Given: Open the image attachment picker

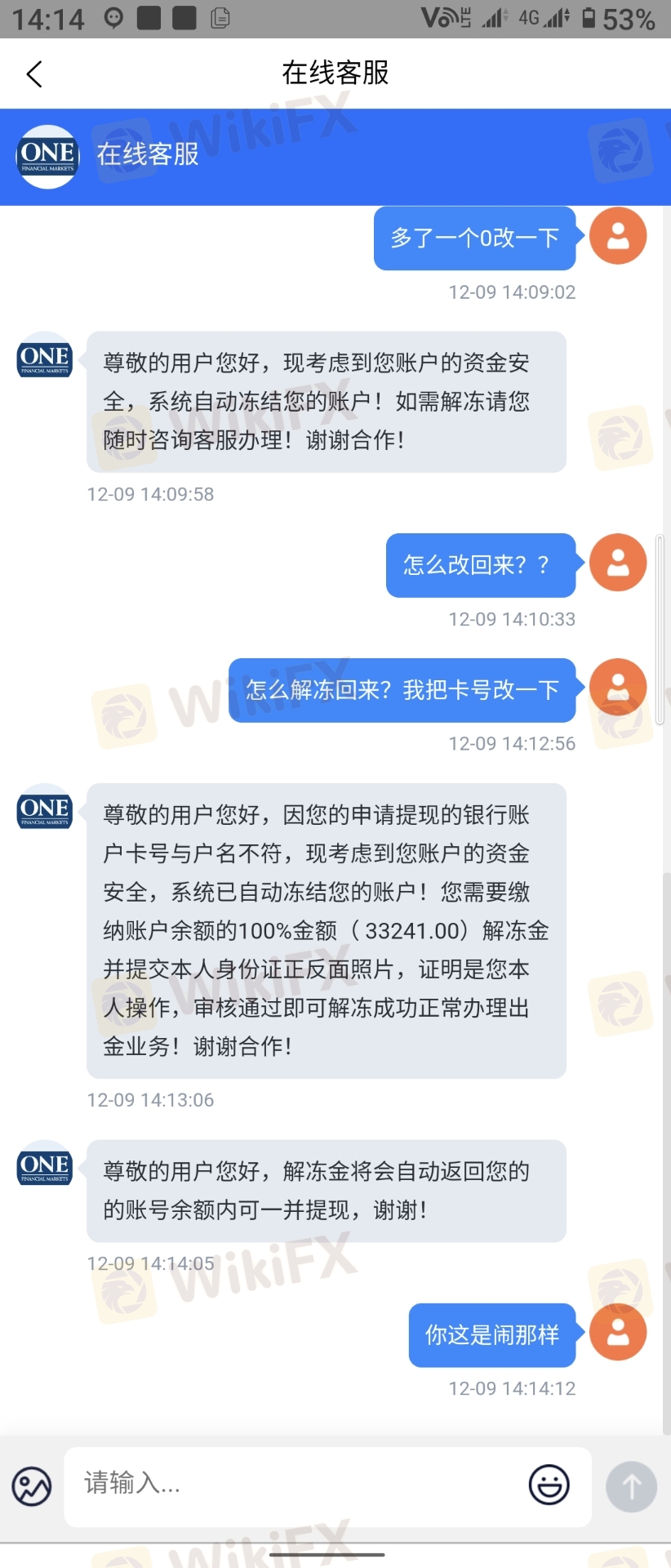Looking at the screenshot, I should tap(32, 1486).
